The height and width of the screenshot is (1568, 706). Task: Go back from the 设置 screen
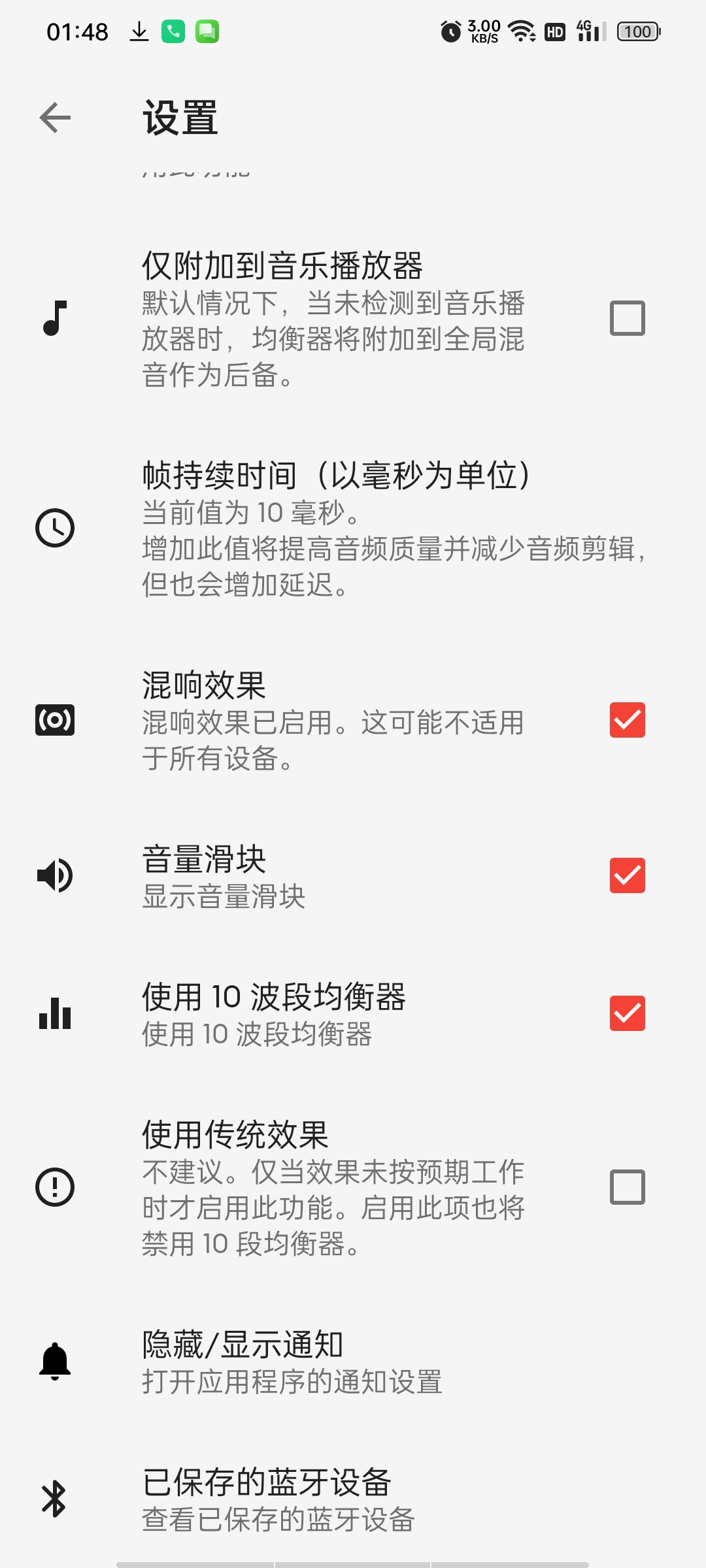coord(55,118)
